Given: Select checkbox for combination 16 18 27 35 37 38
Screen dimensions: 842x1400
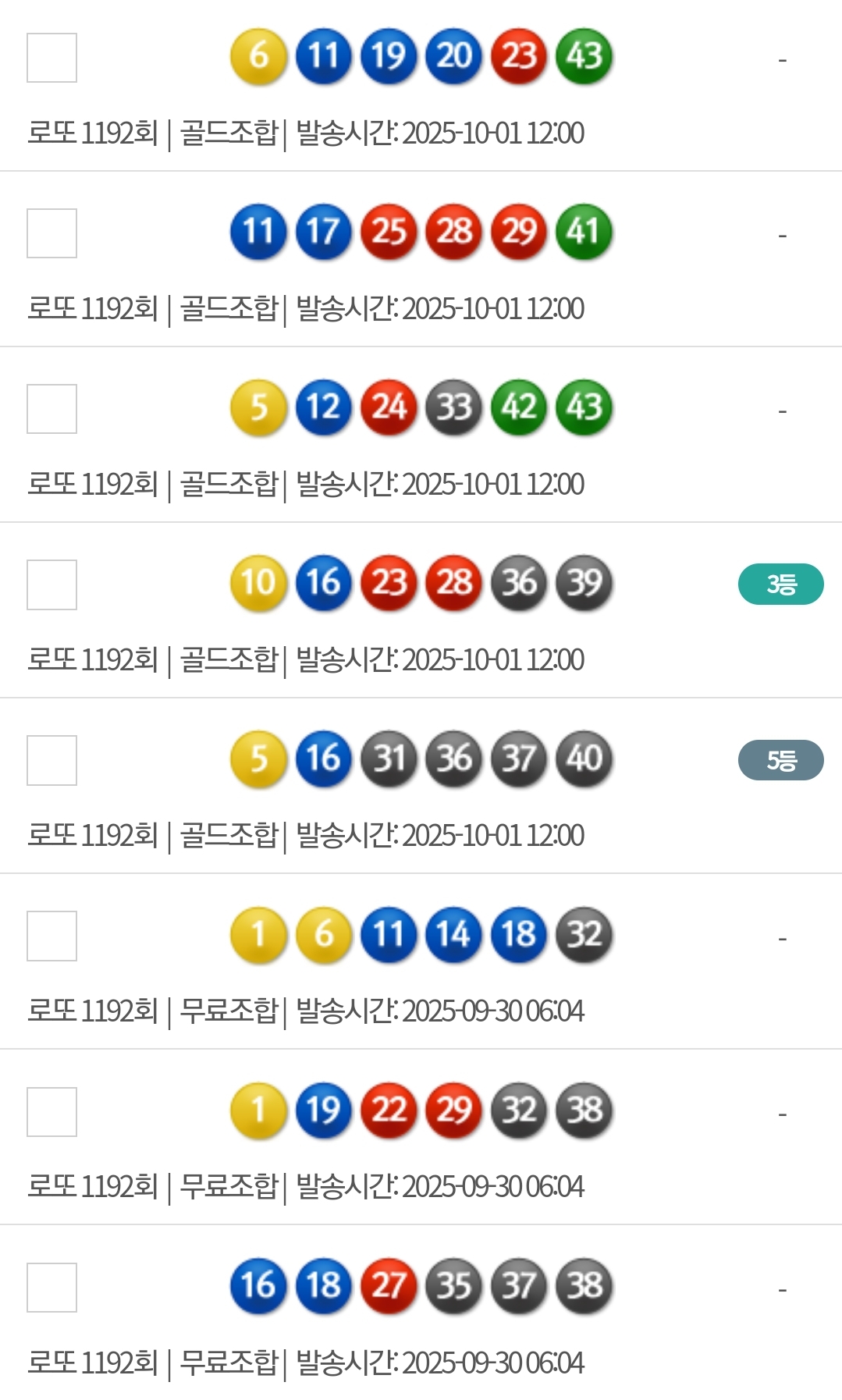Looking at the screenshot, I should click(x=52, y=1288).
